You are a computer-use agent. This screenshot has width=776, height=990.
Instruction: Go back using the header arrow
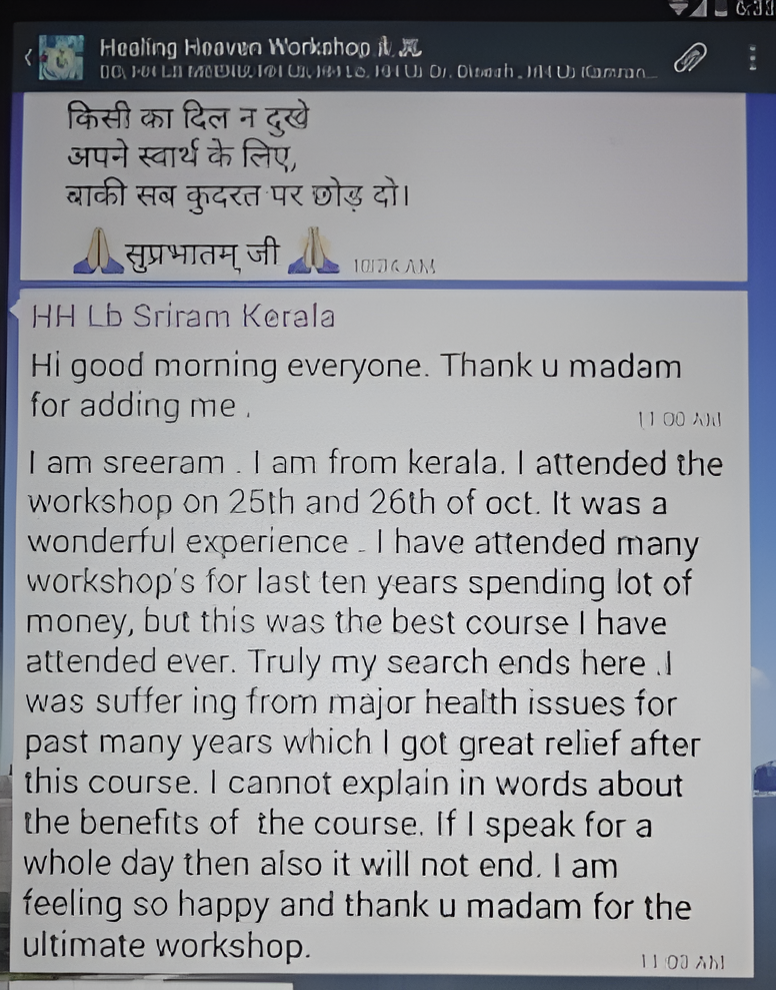[x=27, y=57]
